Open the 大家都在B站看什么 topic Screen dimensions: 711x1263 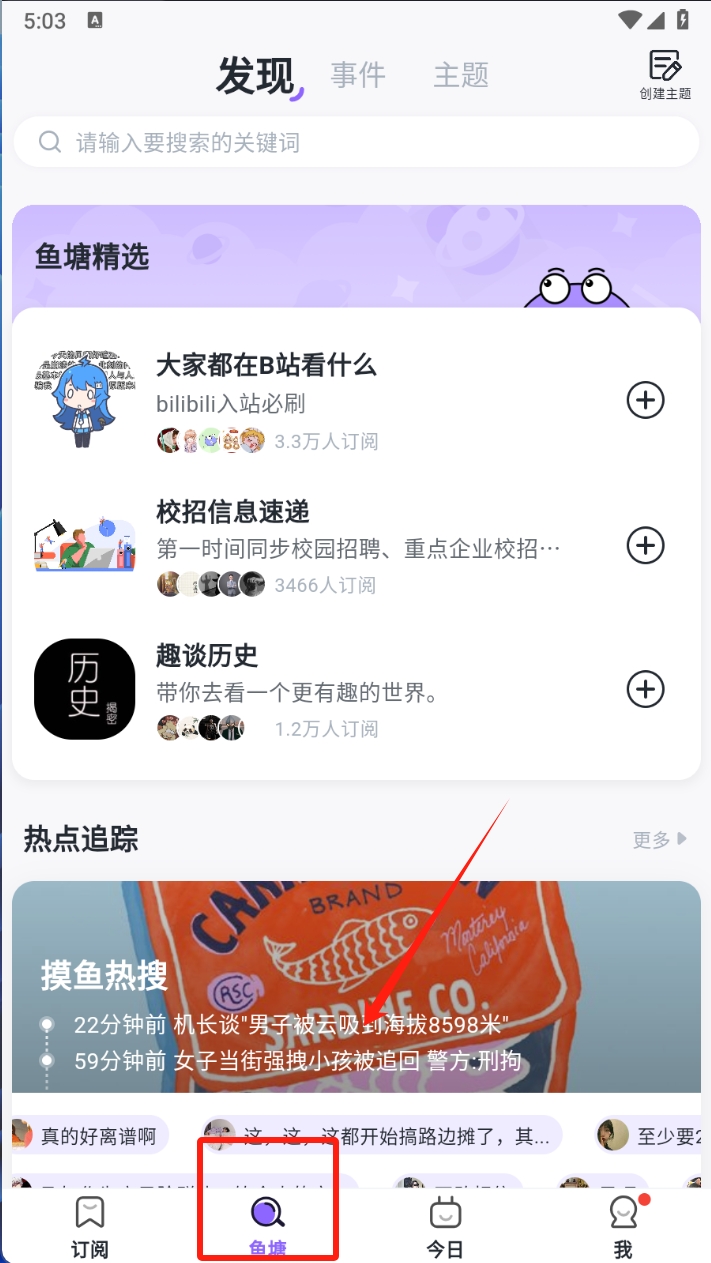pos(266,366)
